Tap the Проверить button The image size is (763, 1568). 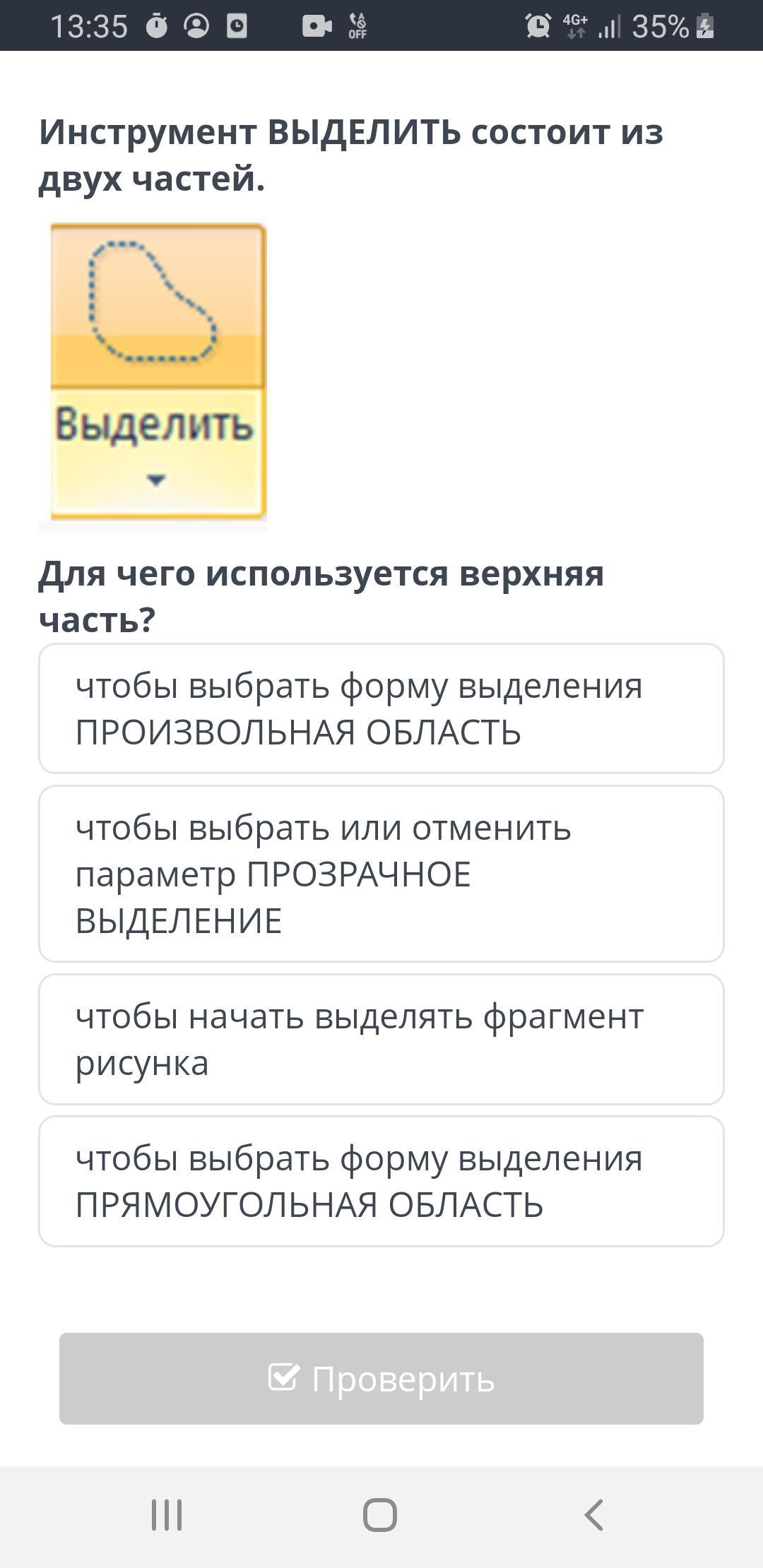tap(381, 1378)
